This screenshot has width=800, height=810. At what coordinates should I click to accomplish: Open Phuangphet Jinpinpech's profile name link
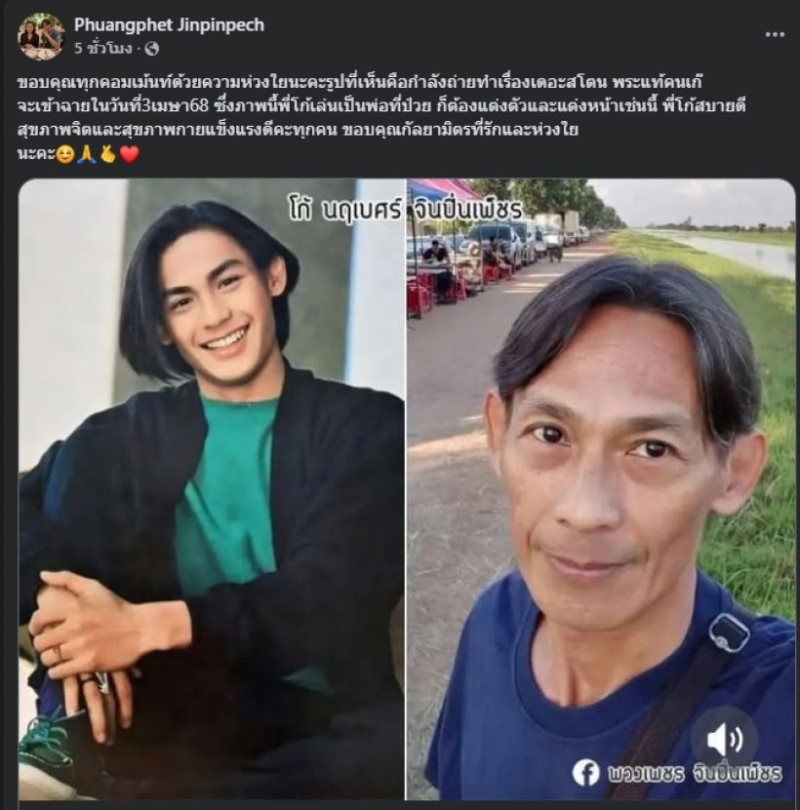pyautogui.click(x=169, y=25)
